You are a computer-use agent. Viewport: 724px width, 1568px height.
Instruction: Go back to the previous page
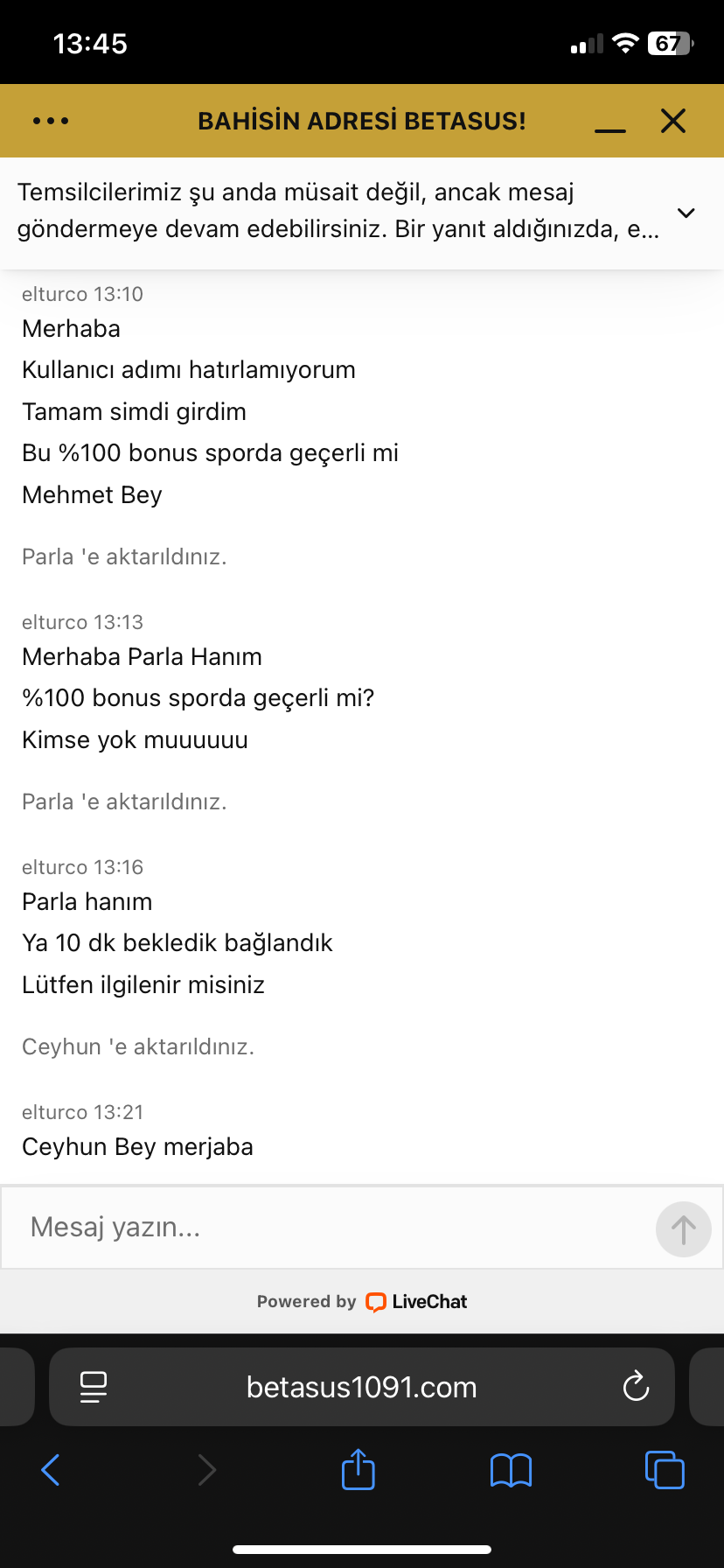51,1470
